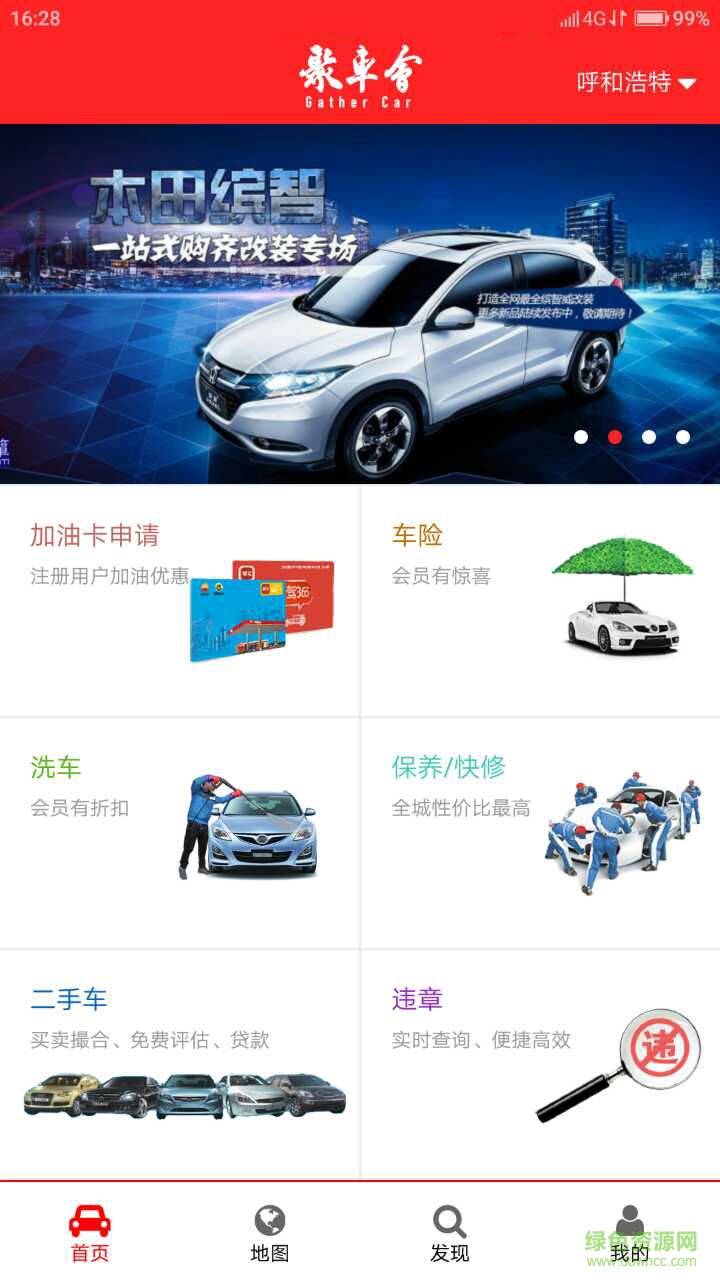This screenshot has height=1280, width=720.
Task: Open the 本田缤智 Honda banner advertisement
Action: pos(360,300)
